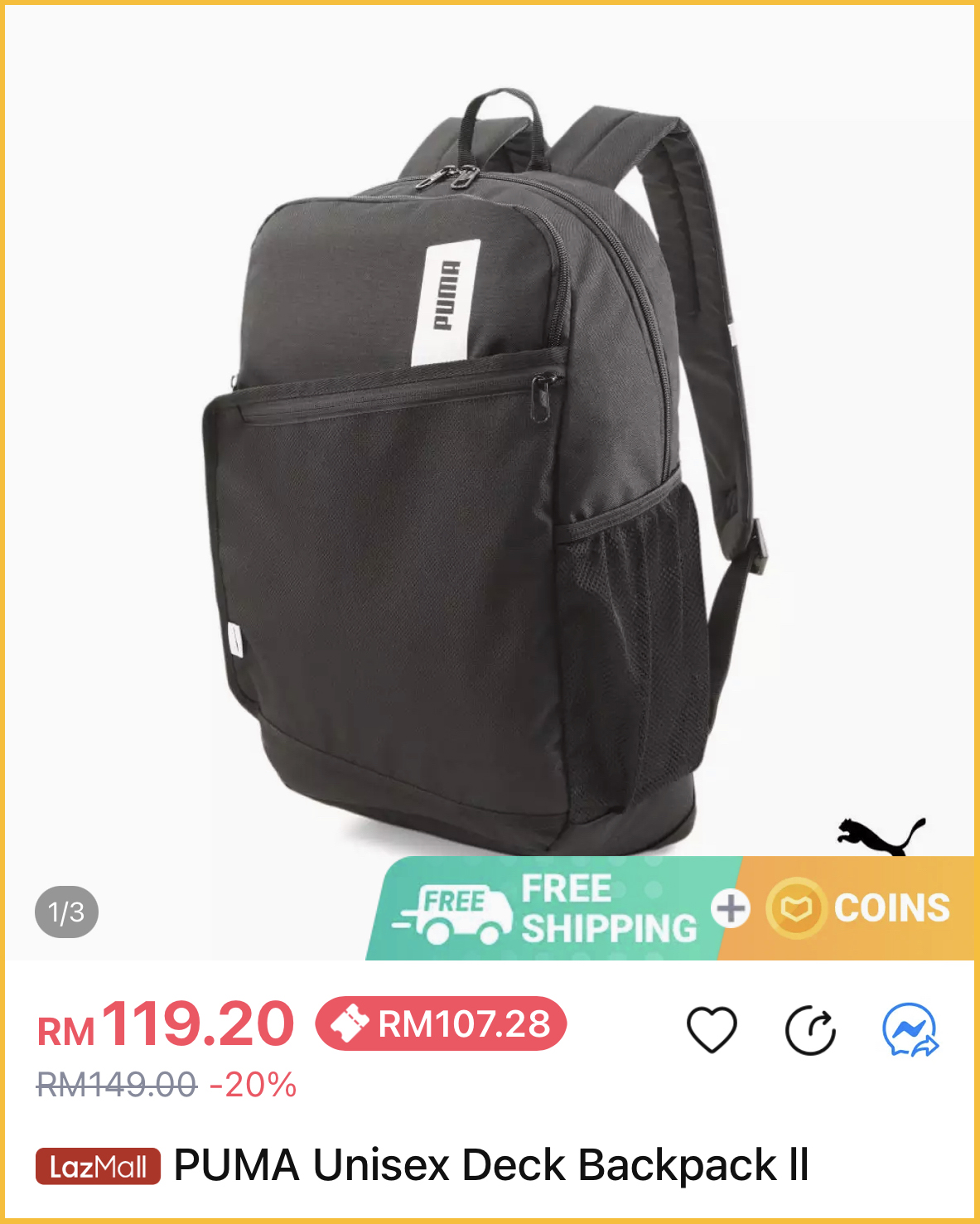Share the product via Messenger
Image resolution: width=980 pixels, height=1224 pixels.
tap(910, 1030)
